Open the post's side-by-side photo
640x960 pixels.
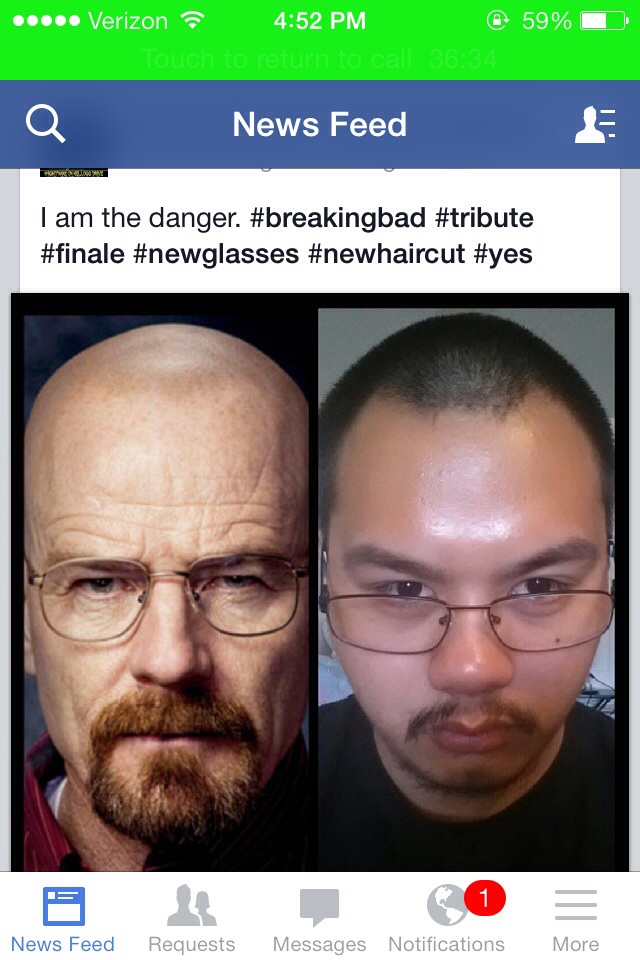point(320,590)
